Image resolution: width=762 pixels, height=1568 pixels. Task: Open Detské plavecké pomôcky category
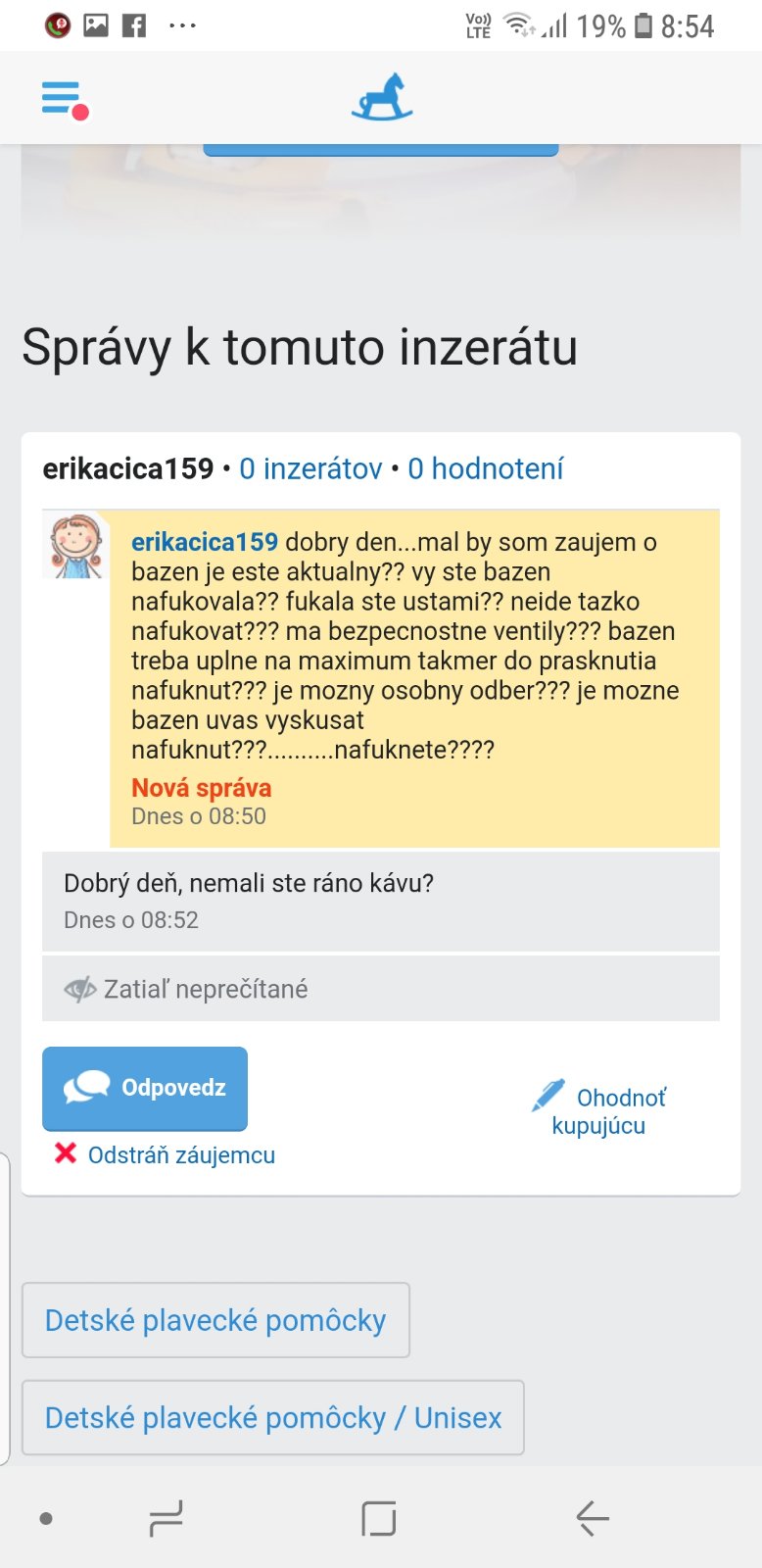(x=215, y=1320)
